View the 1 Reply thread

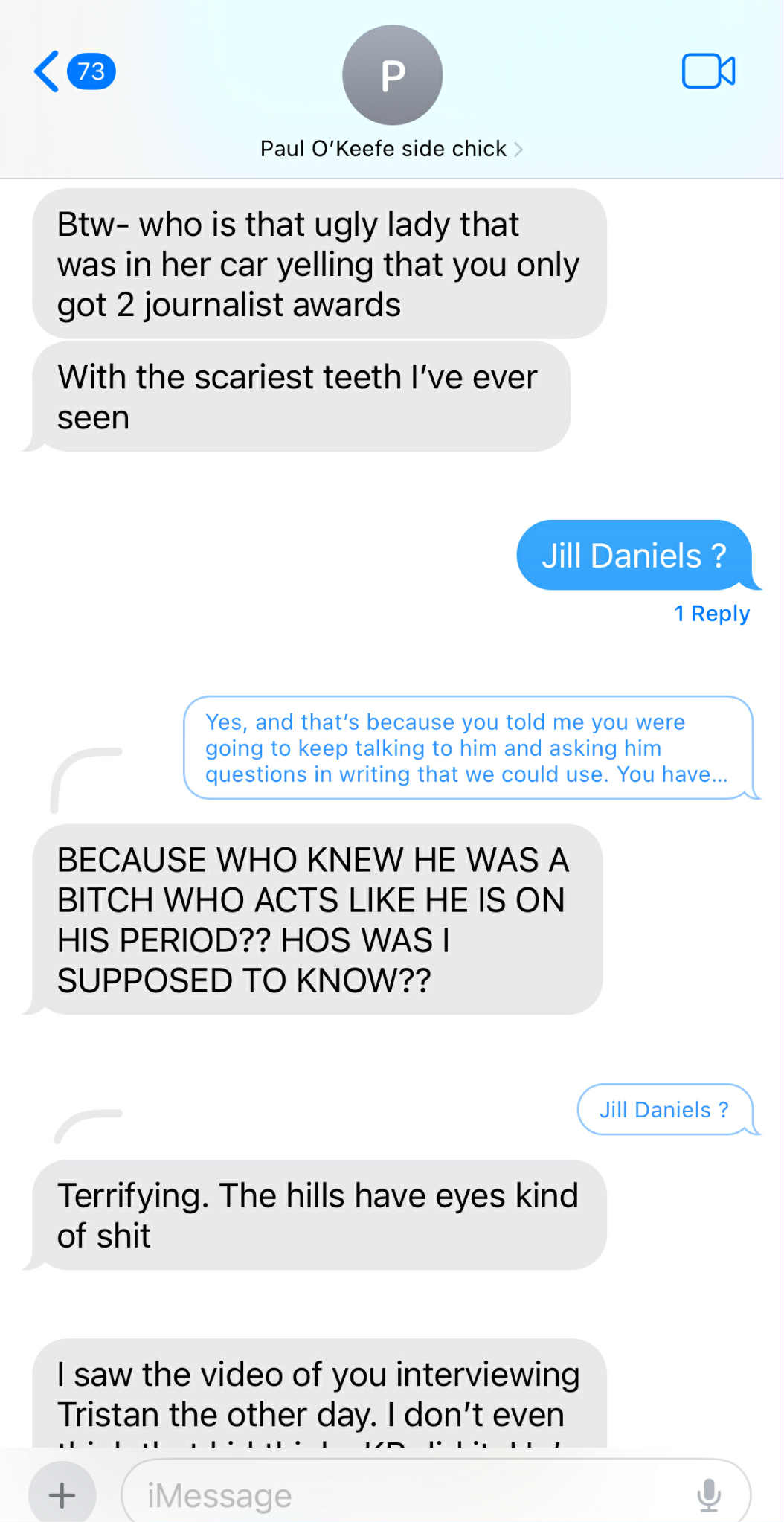(711, 614)
